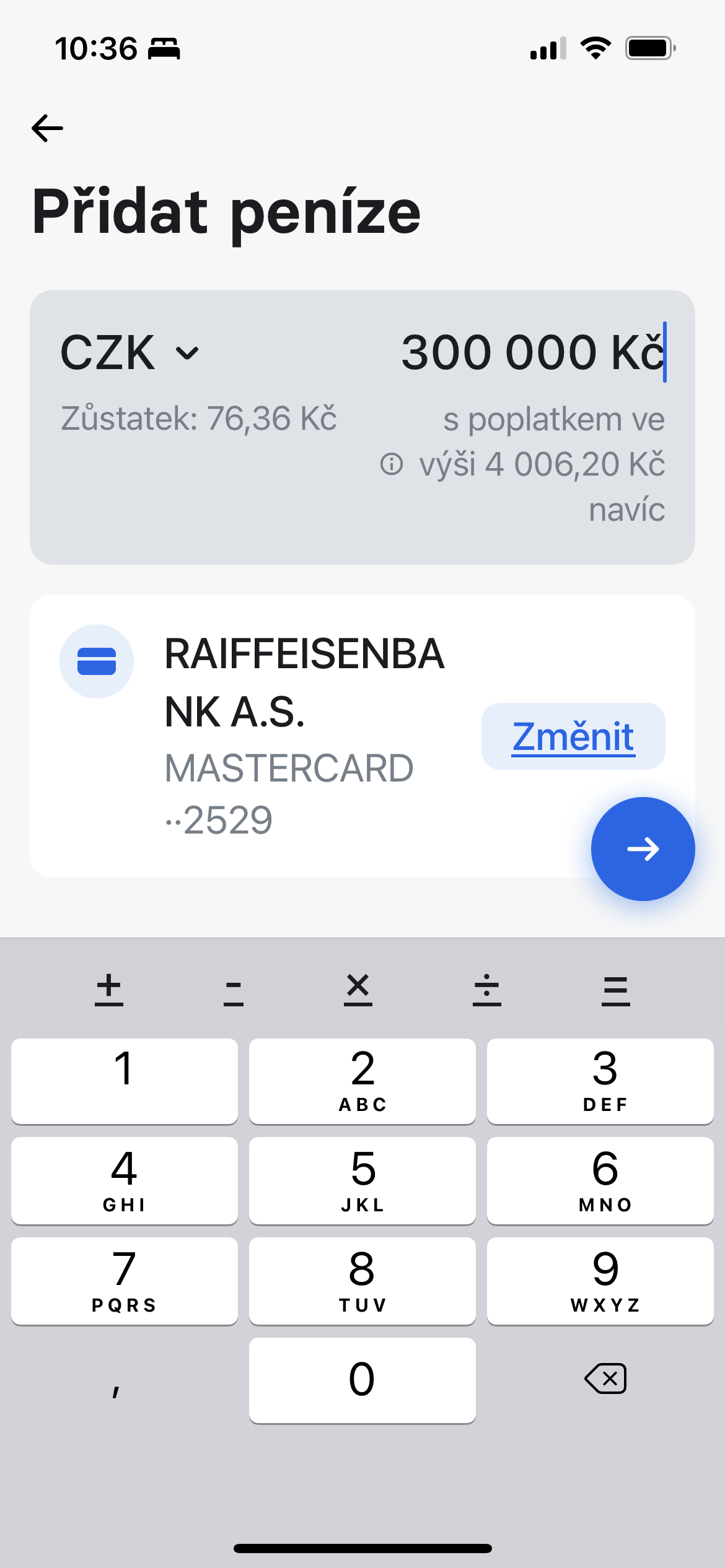Tap the divide operator key
The height and width of the screenshot is (1568, 725).
[x=487, y=989]
